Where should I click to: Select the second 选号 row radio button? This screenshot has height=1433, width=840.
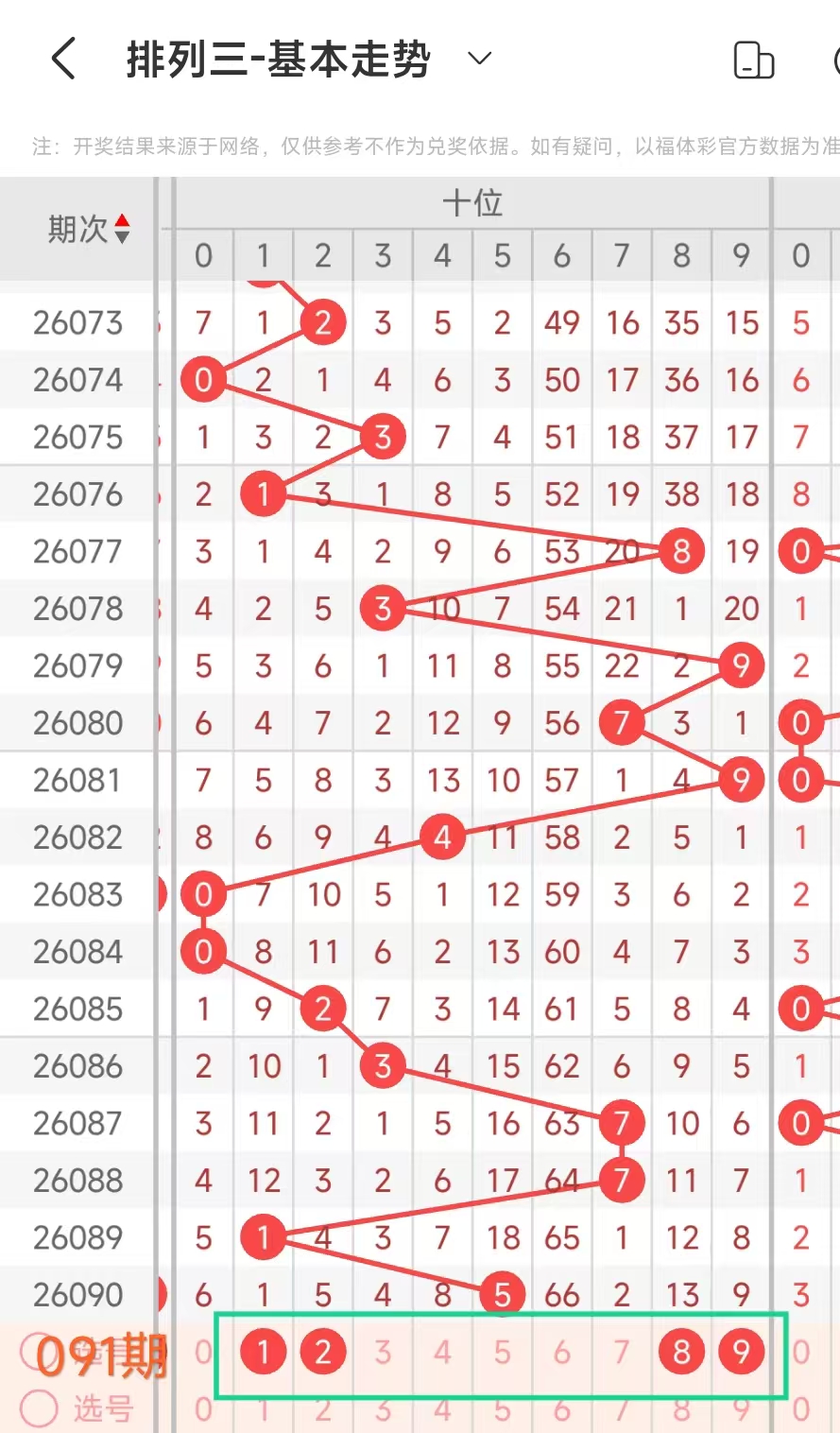(39, 1408)
